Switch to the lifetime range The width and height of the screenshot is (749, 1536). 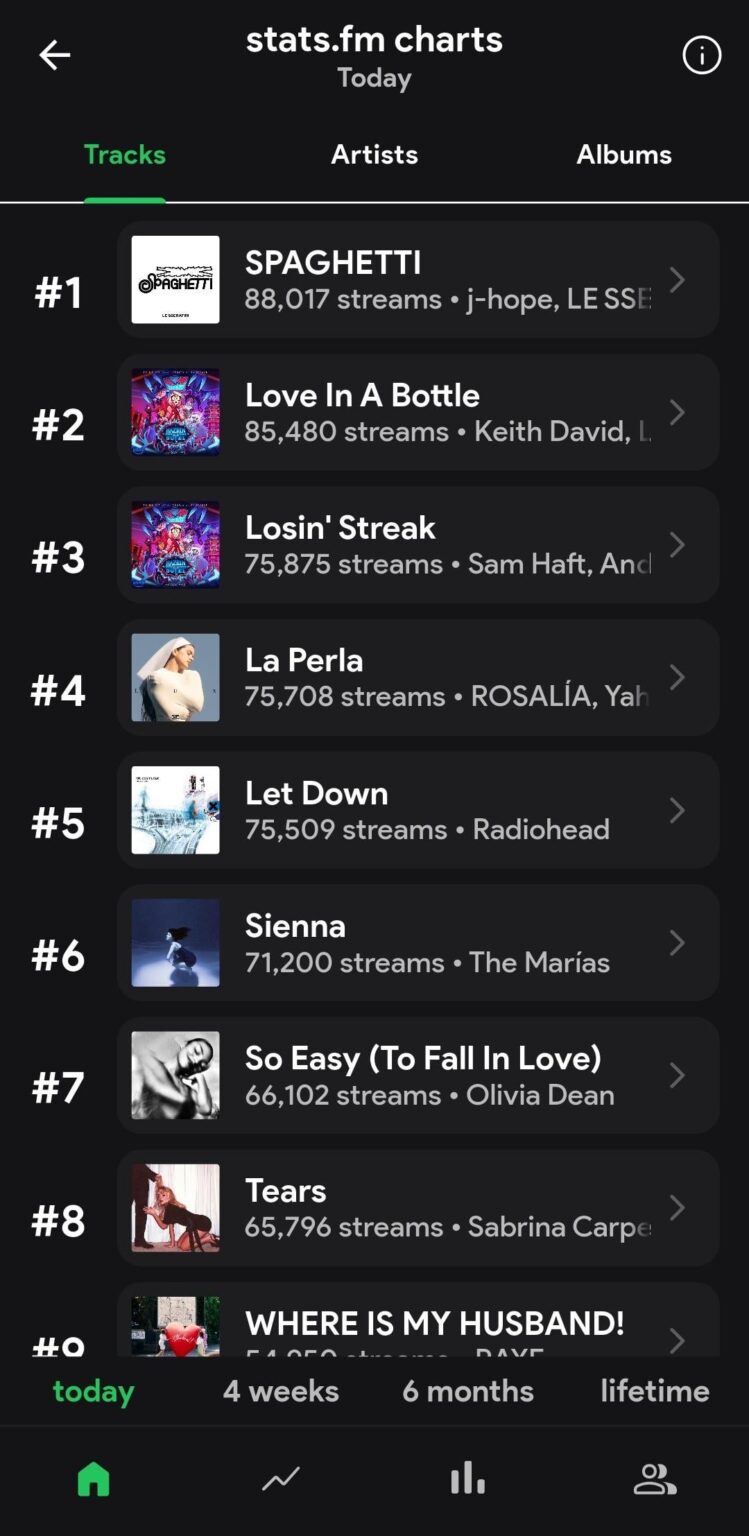655,1391
